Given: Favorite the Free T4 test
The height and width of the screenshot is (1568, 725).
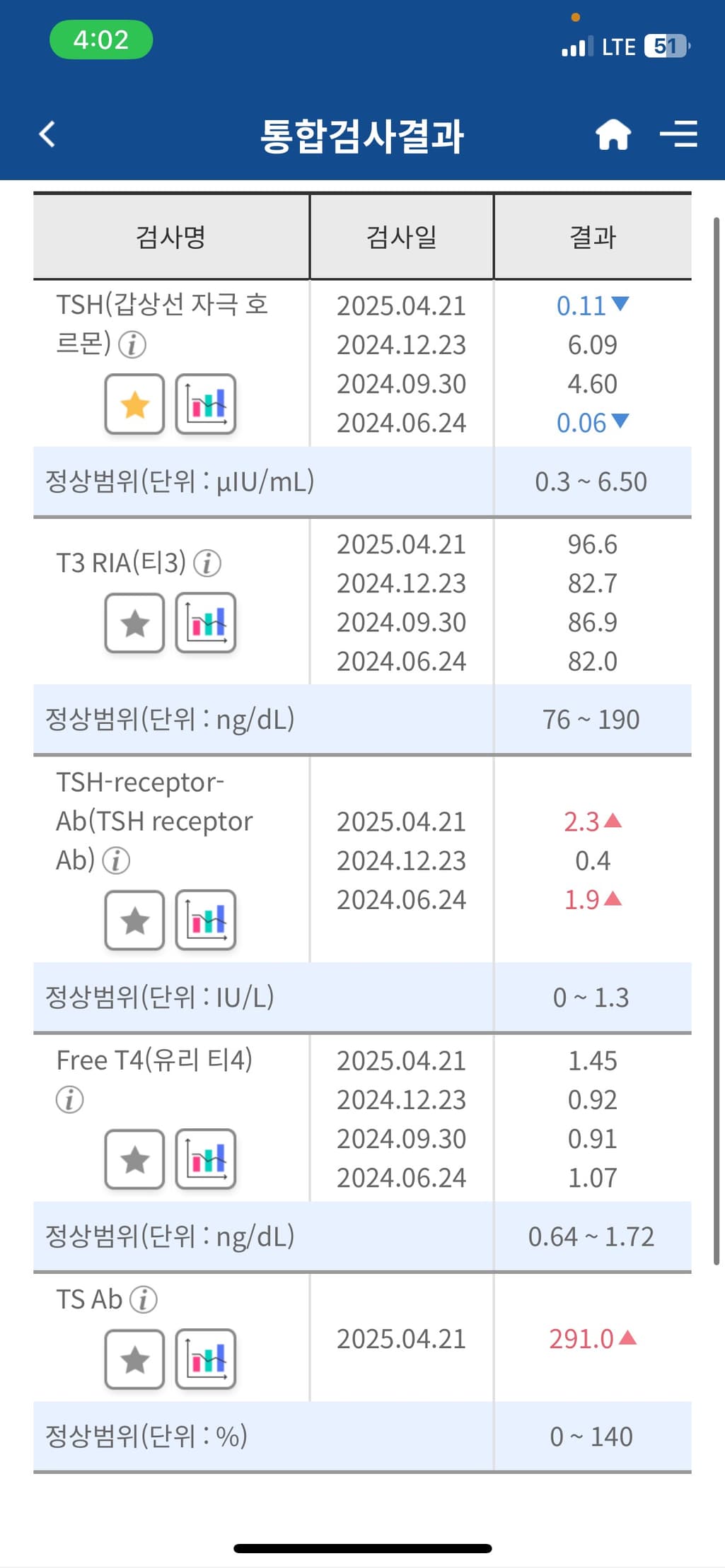Looking at the screenshot, I should 134,1159.
